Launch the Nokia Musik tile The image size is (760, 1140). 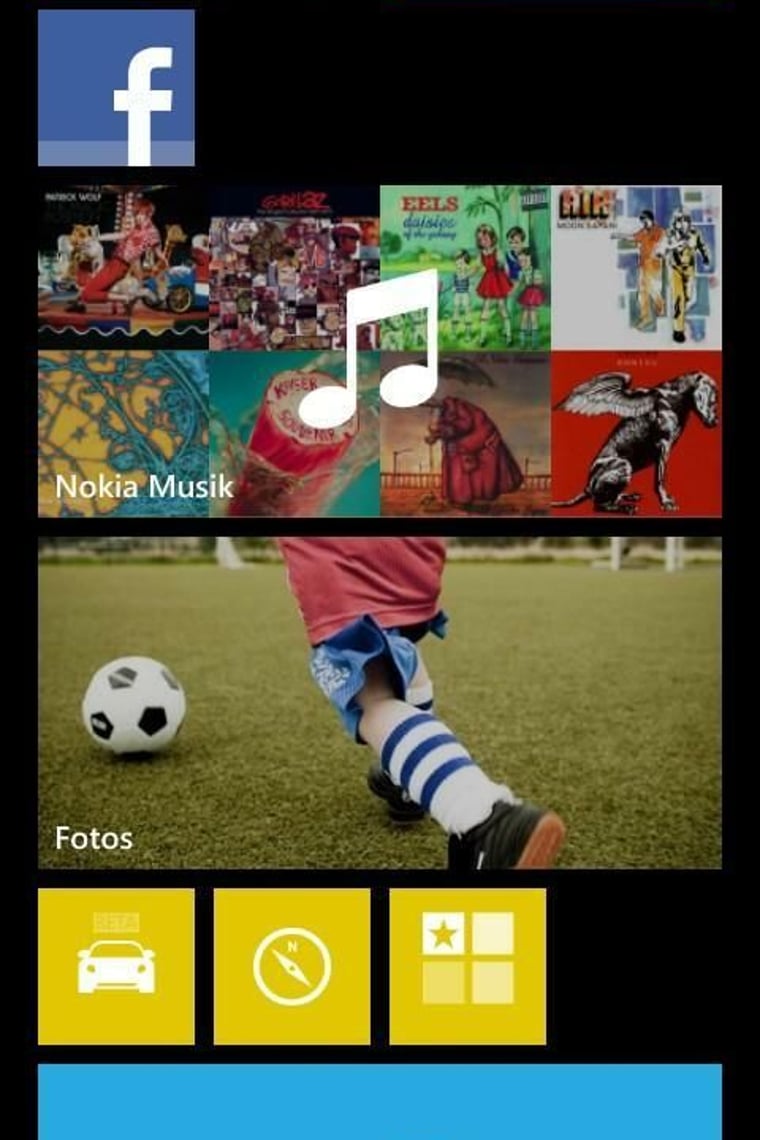click(x=380, y=351)
